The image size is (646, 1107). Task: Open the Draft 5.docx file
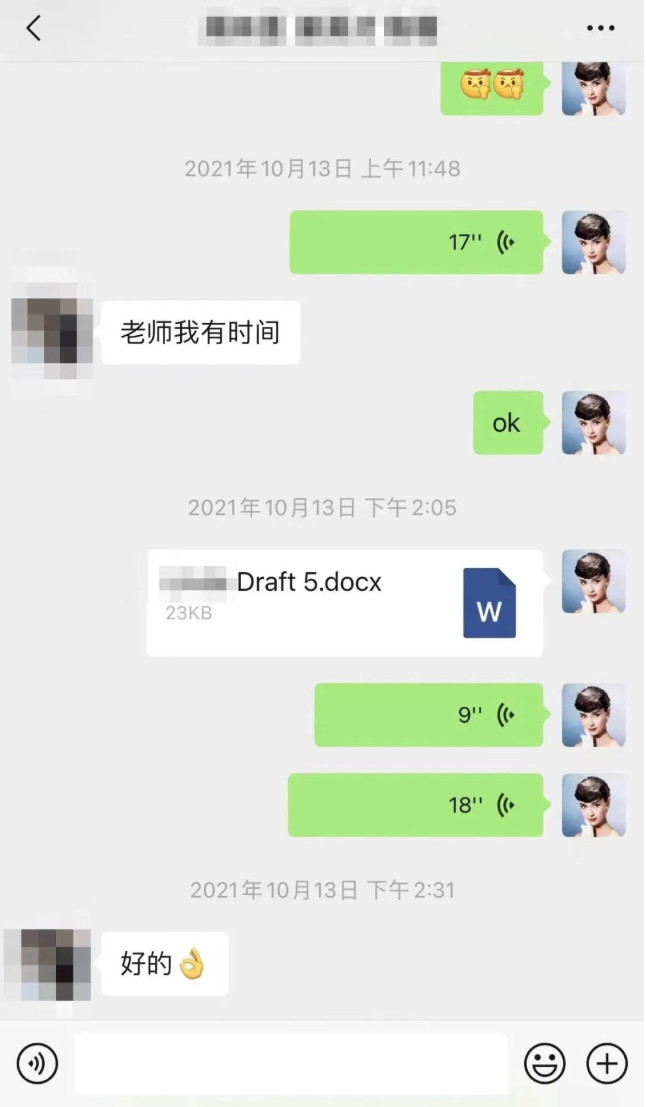(345, 602)
